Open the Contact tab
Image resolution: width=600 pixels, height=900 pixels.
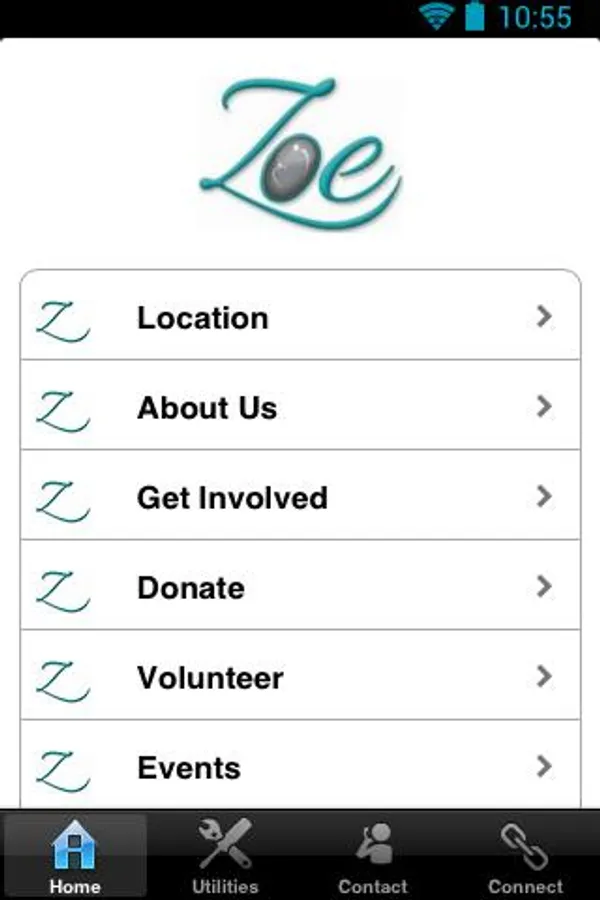(x=373, y=856)
